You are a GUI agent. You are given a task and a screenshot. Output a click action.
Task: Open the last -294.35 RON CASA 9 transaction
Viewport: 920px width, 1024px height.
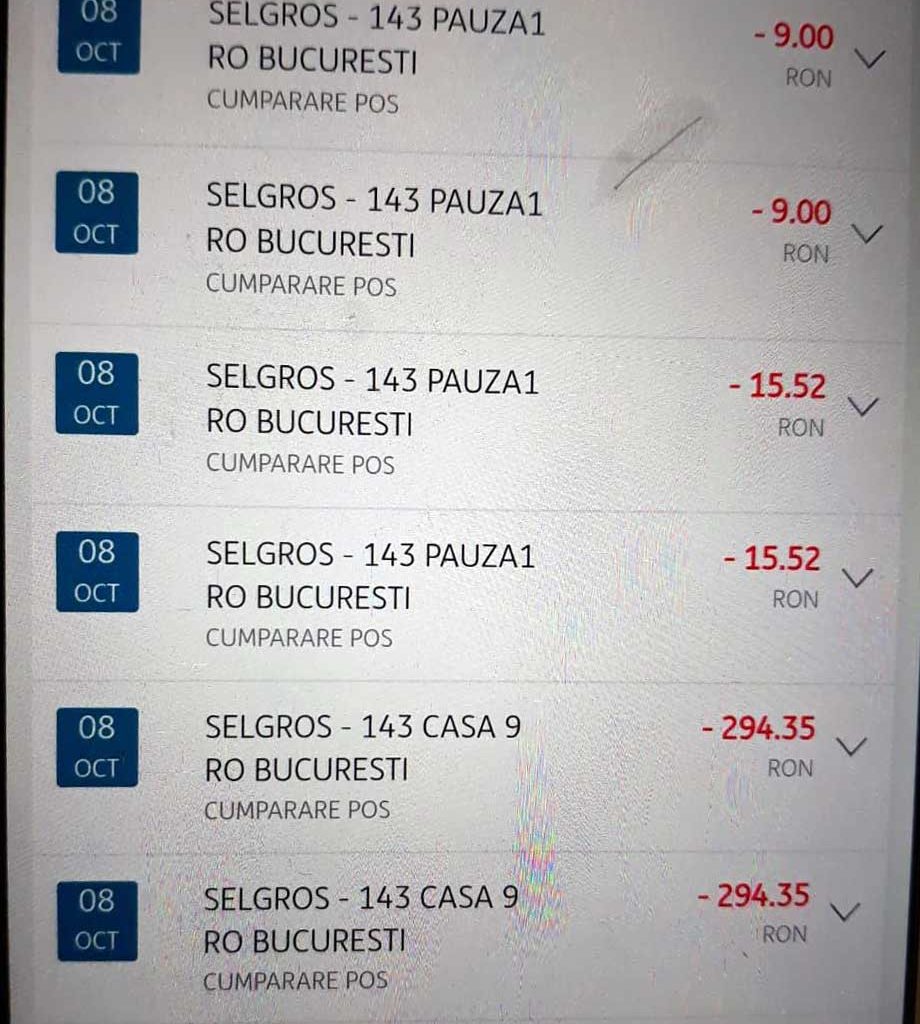pos(846,912)
